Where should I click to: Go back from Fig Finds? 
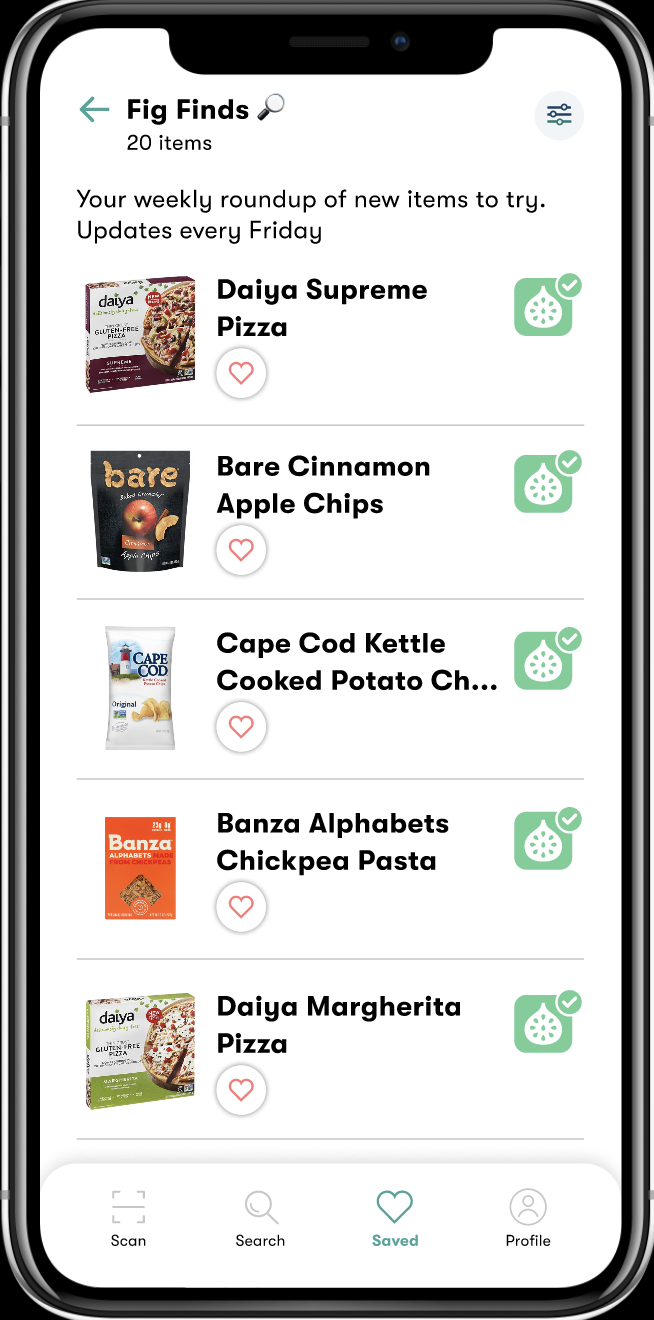[94, 110]
